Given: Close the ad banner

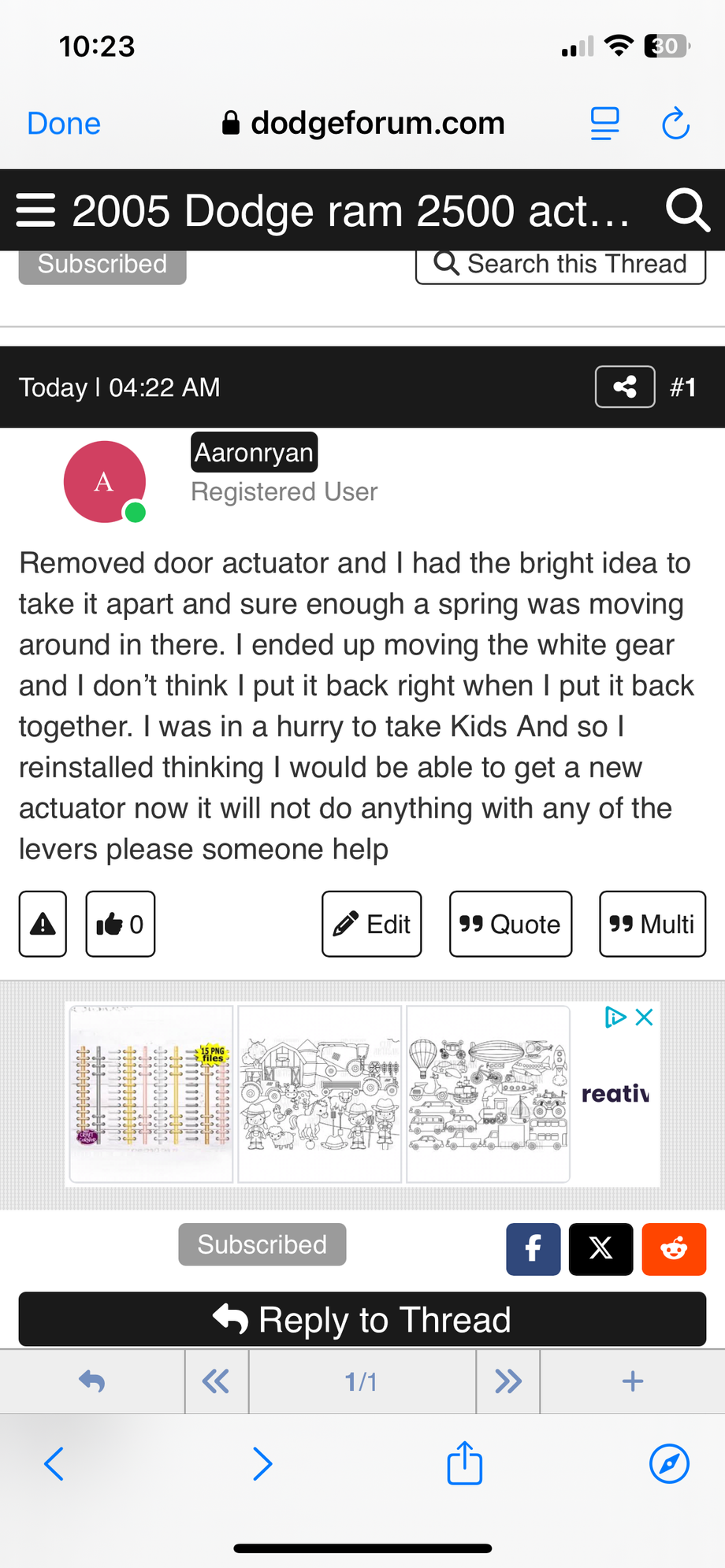Looking at the screenshot, I should [644, 1017].
